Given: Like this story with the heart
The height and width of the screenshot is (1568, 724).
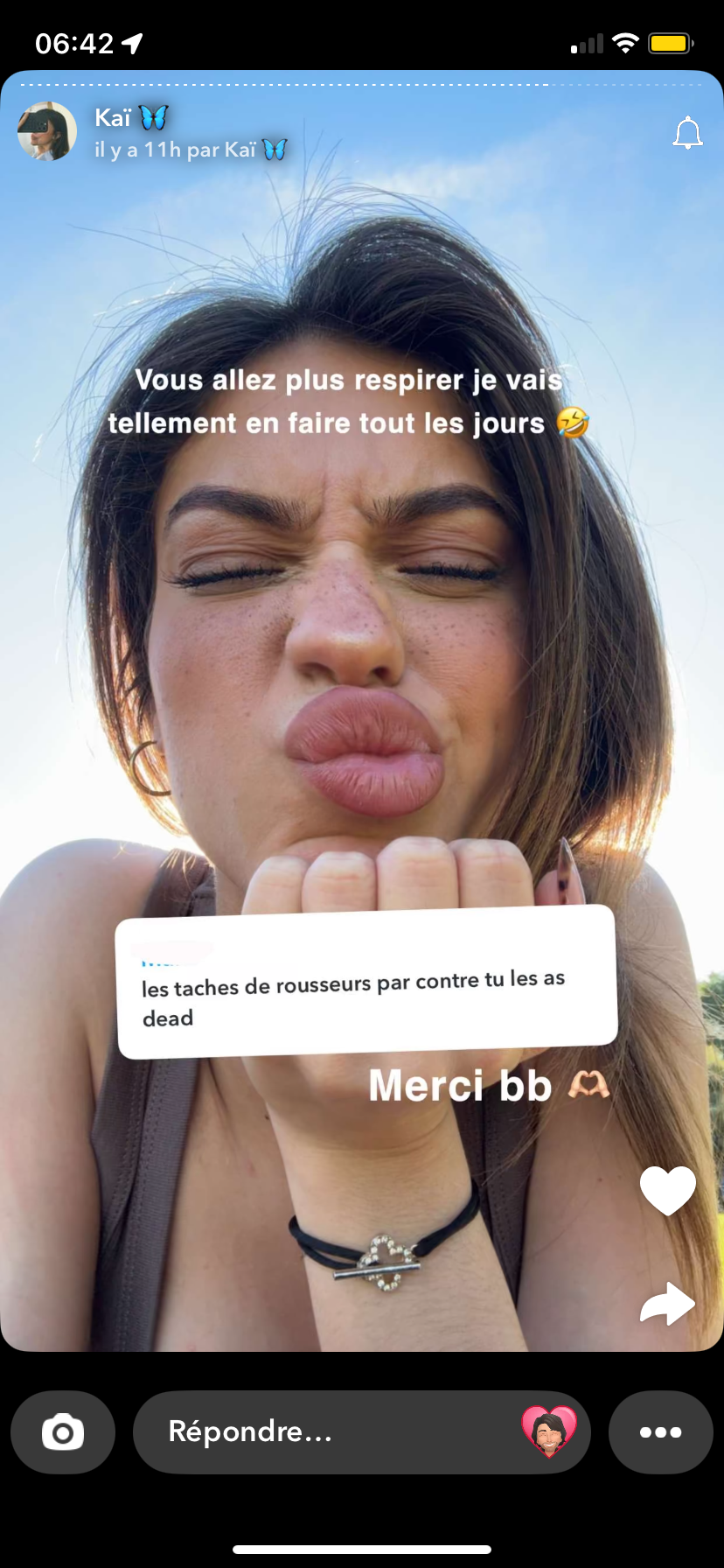Looking at the screenshot, I should pos(667,1190).
